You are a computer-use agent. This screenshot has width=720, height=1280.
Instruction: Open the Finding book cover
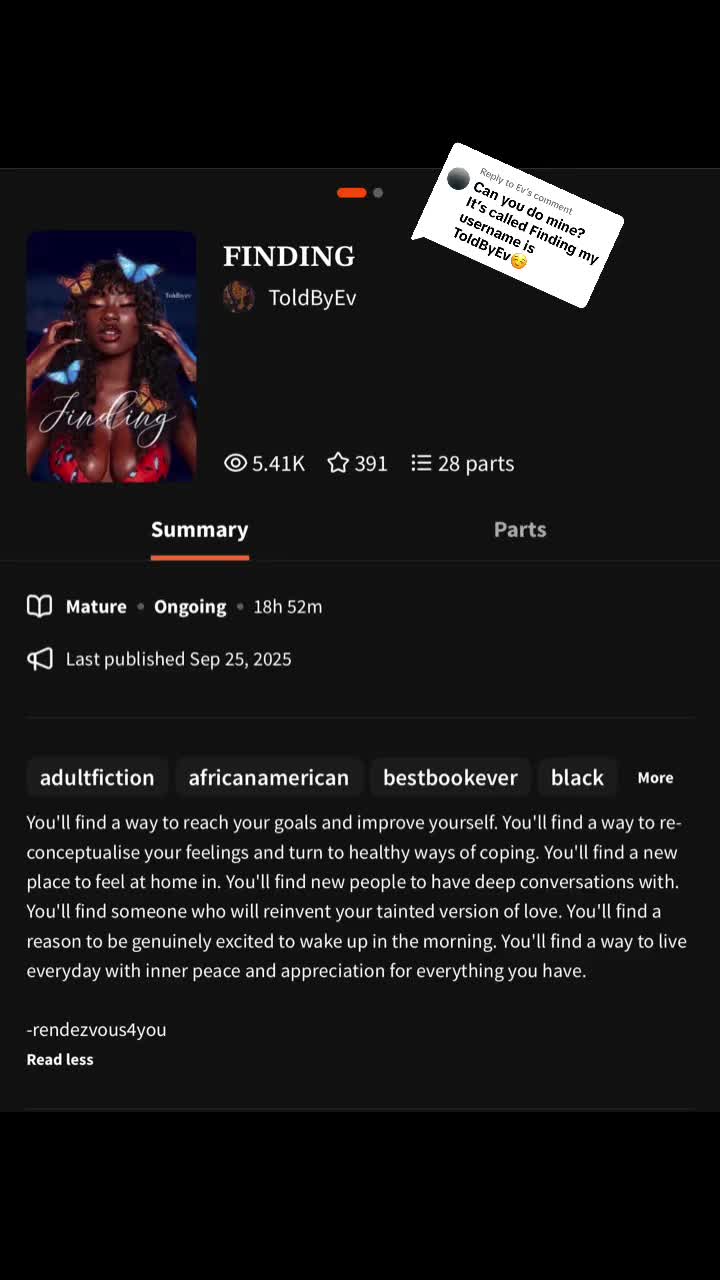click(x=111, y=357)
